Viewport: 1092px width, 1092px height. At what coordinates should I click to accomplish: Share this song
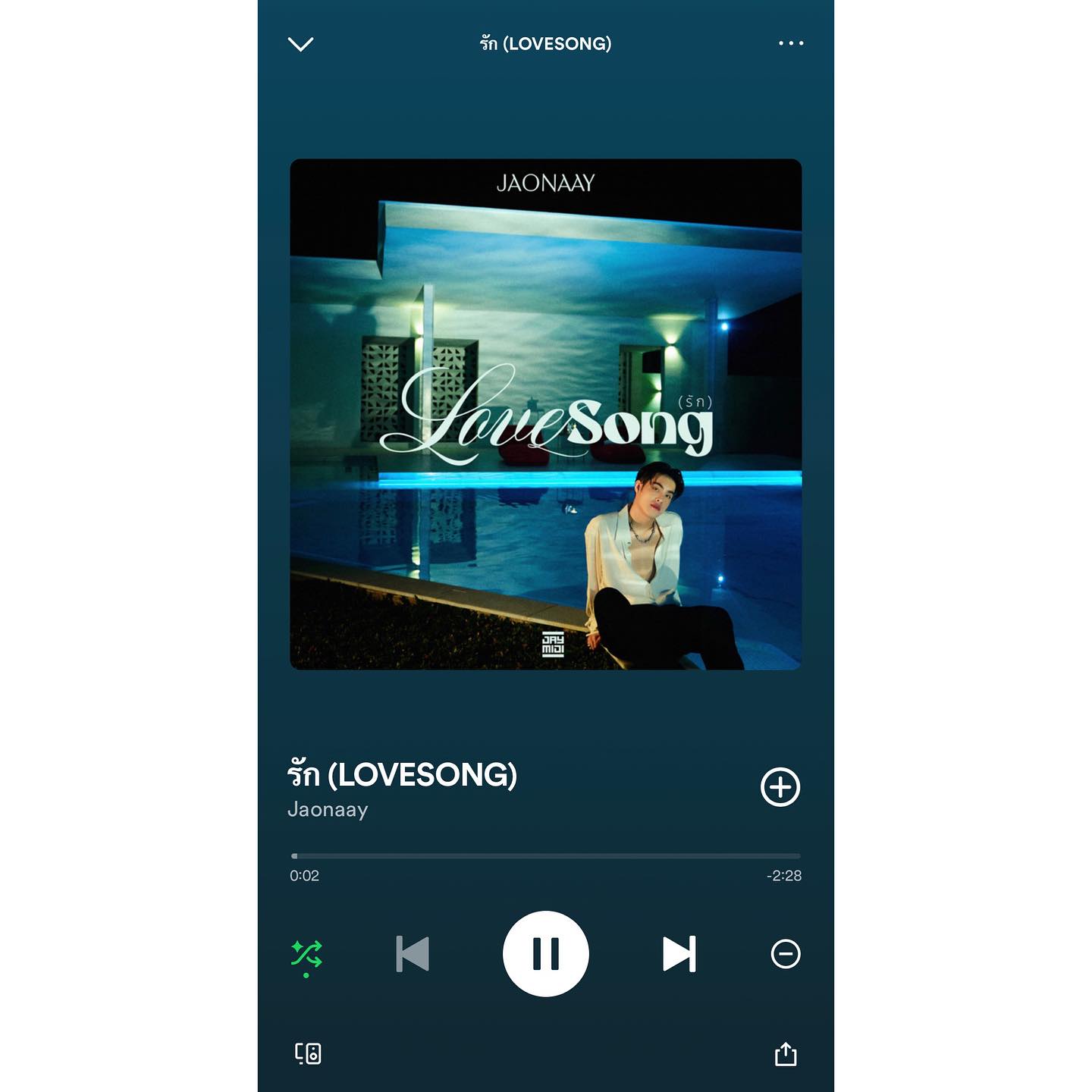786,1053
